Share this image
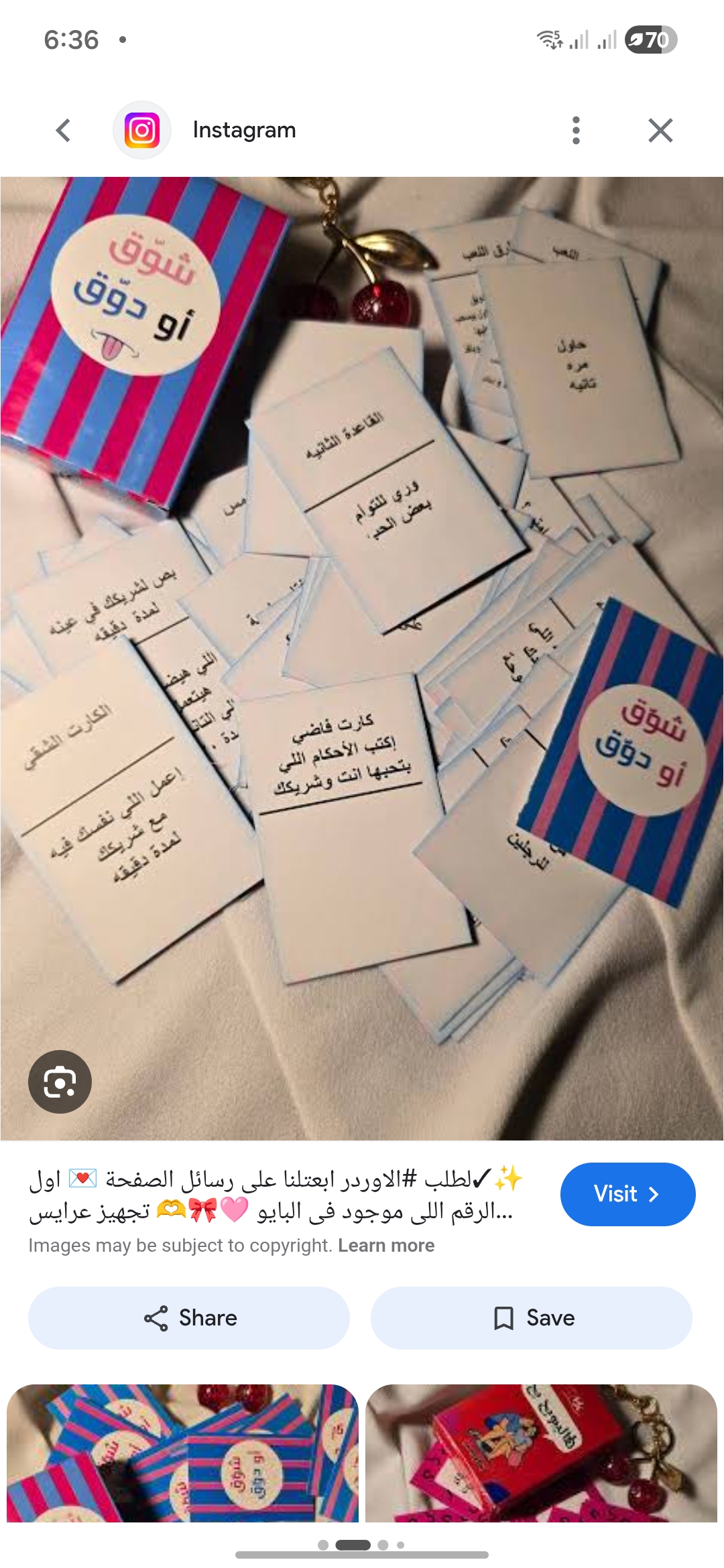Viewport: 724px width, 1568px height. pyautogui.click(x=189, y=1317)
